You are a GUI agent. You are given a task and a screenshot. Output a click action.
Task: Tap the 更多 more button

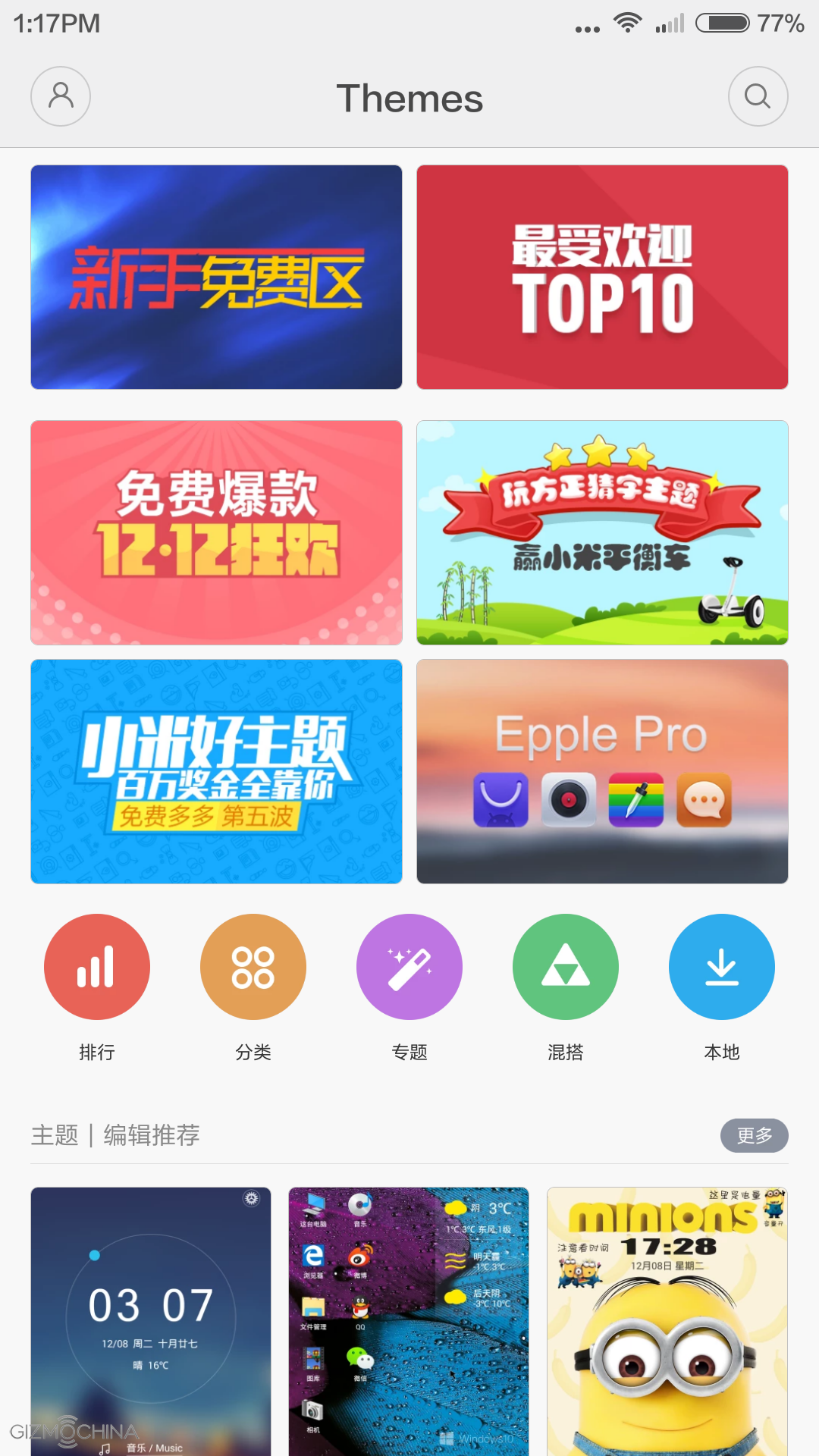point(755,1135)
